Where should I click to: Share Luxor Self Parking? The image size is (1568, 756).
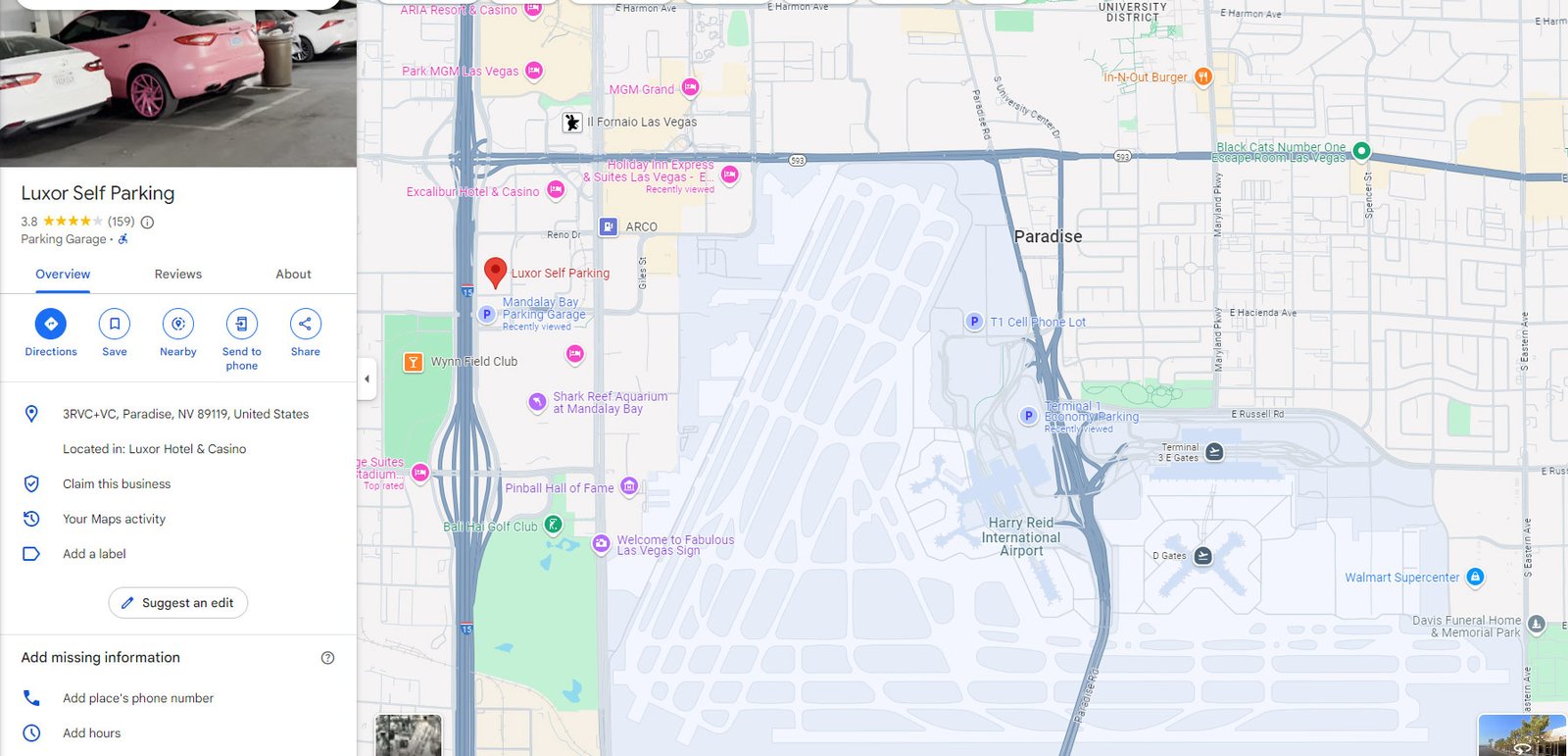[x=305, y=325]
